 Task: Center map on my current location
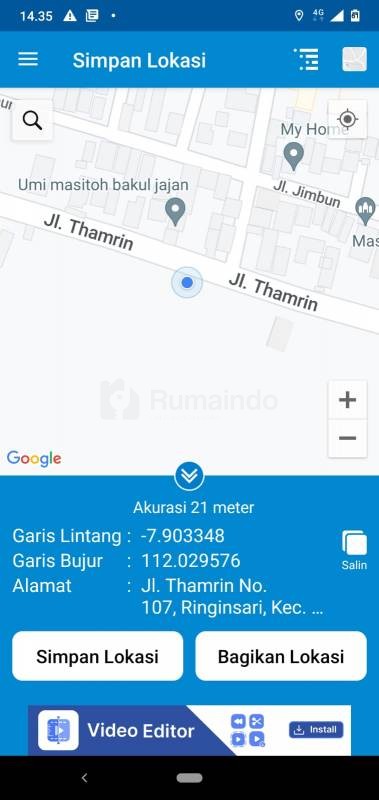[348, 119]
